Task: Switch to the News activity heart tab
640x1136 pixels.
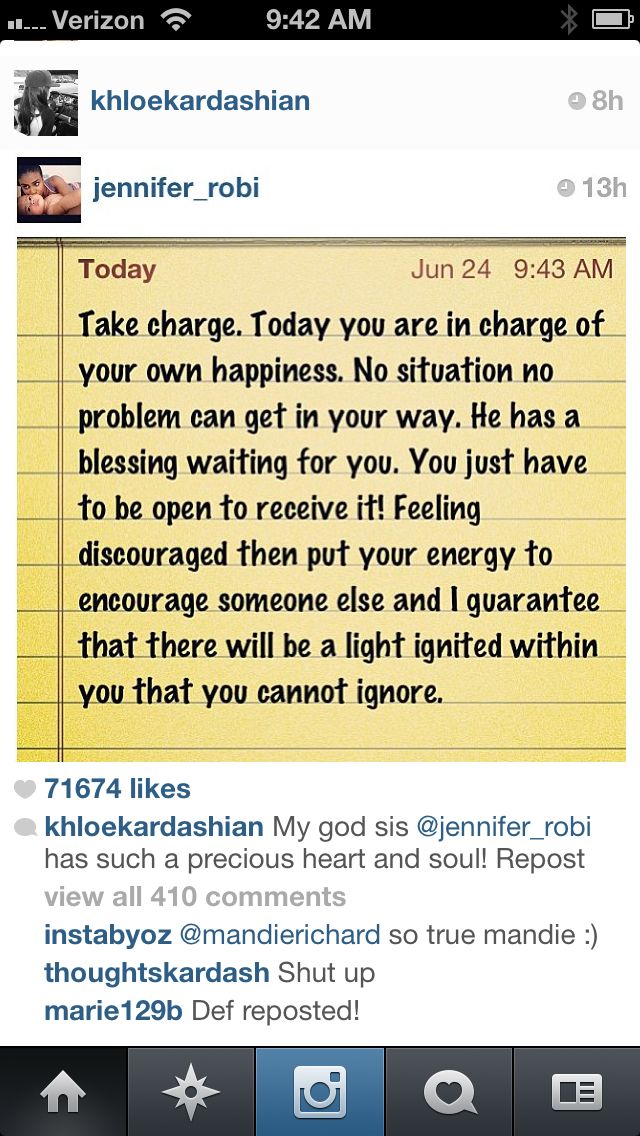Action: coord(448,1092)
